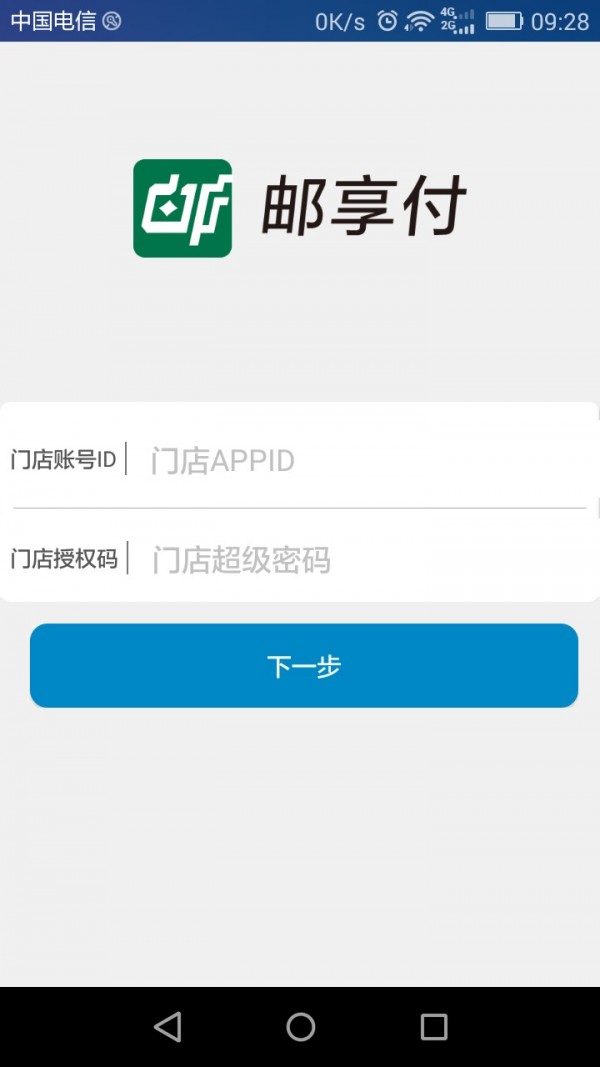Go back with the system back button
This screenshot has width=600, height=1067.
tap(168, 1026)
